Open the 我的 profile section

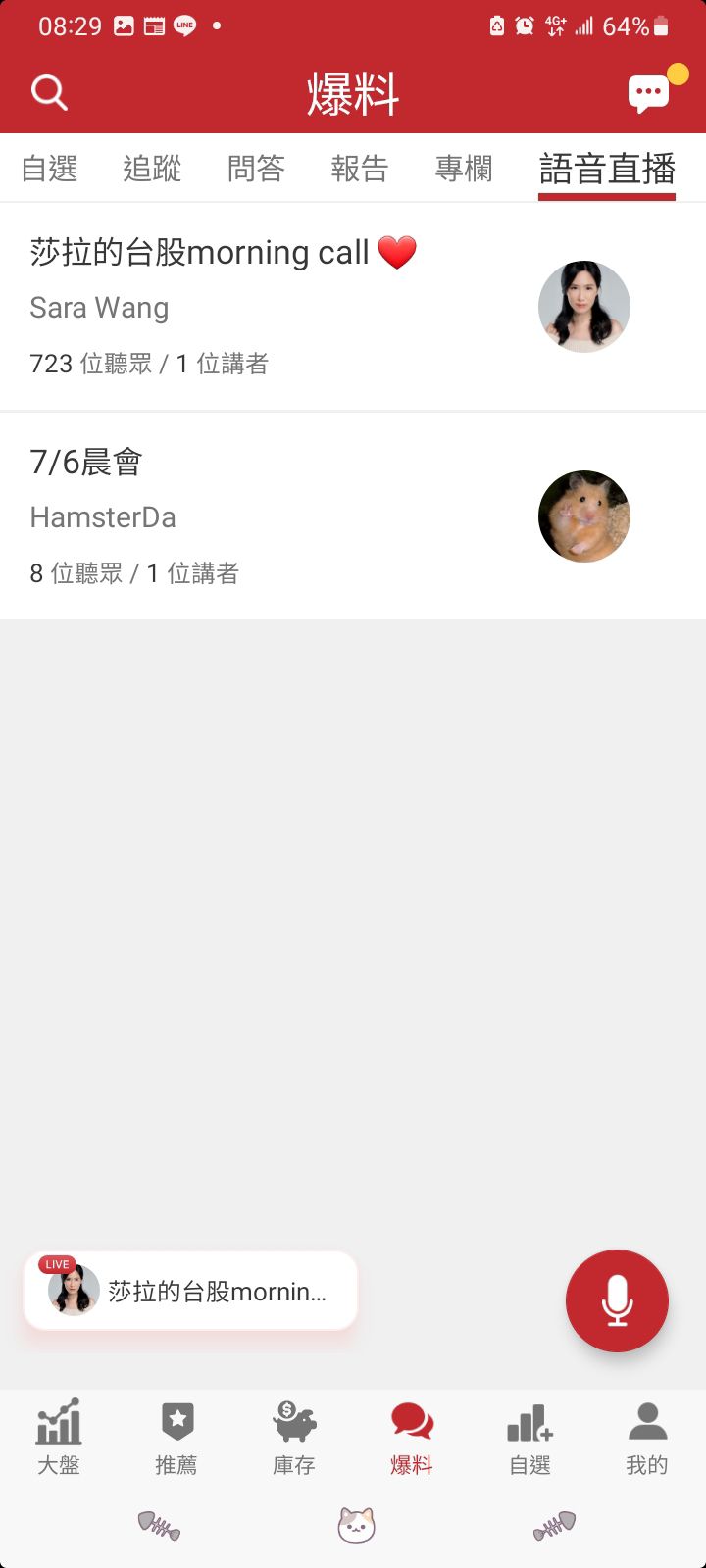click(x=646, y=1437)
